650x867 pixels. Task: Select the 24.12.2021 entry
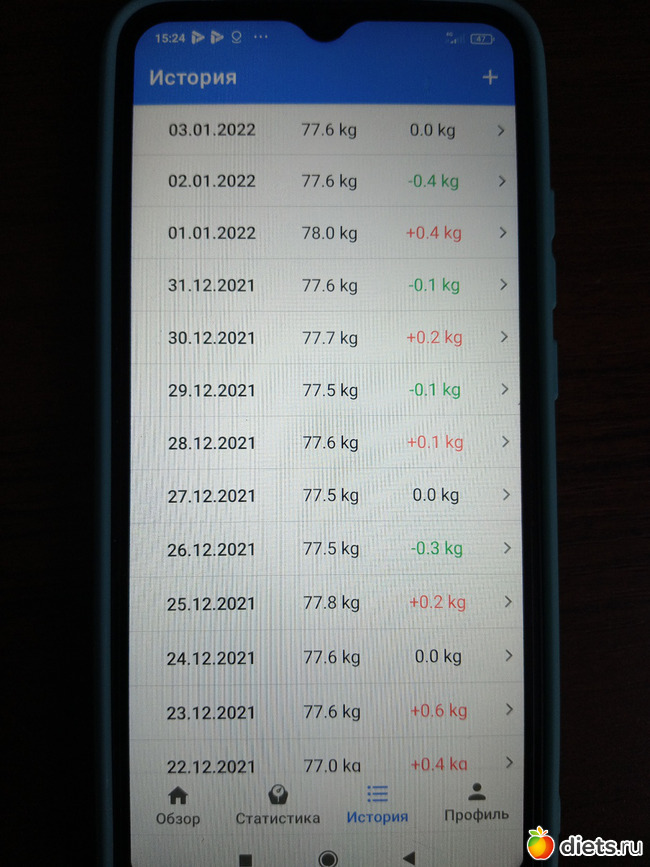[330, 657]
